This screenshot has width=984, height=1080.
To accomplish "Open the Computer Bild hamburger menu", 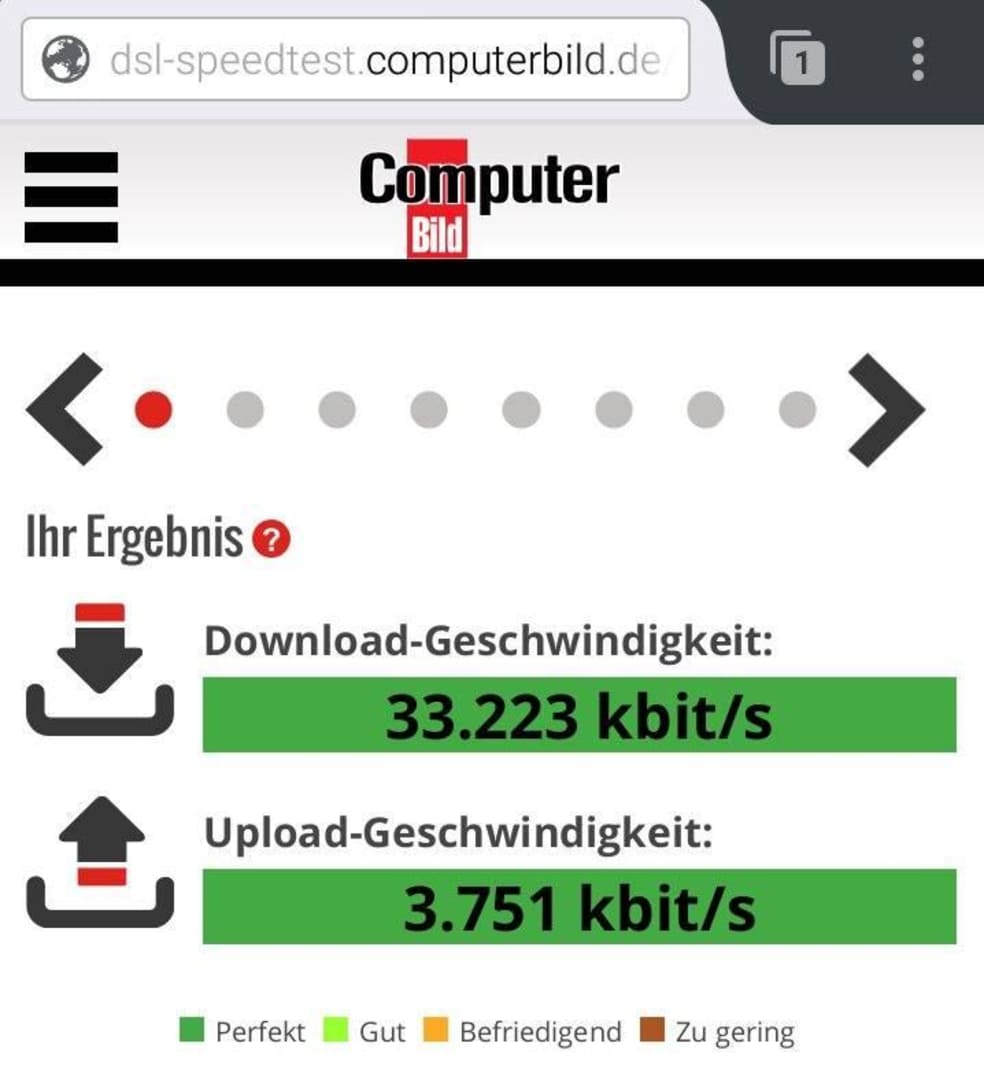I will tap(71, 196).
